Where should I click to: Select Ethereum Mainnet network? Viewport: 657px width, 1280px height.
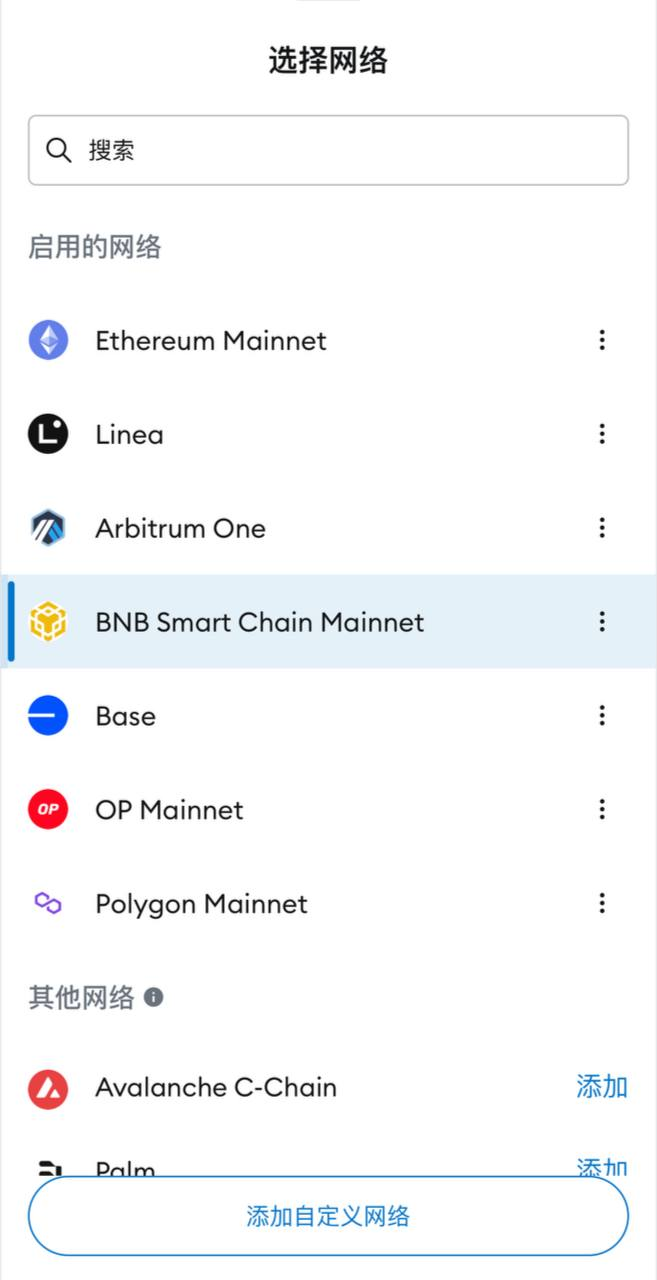tap(211, 341)
